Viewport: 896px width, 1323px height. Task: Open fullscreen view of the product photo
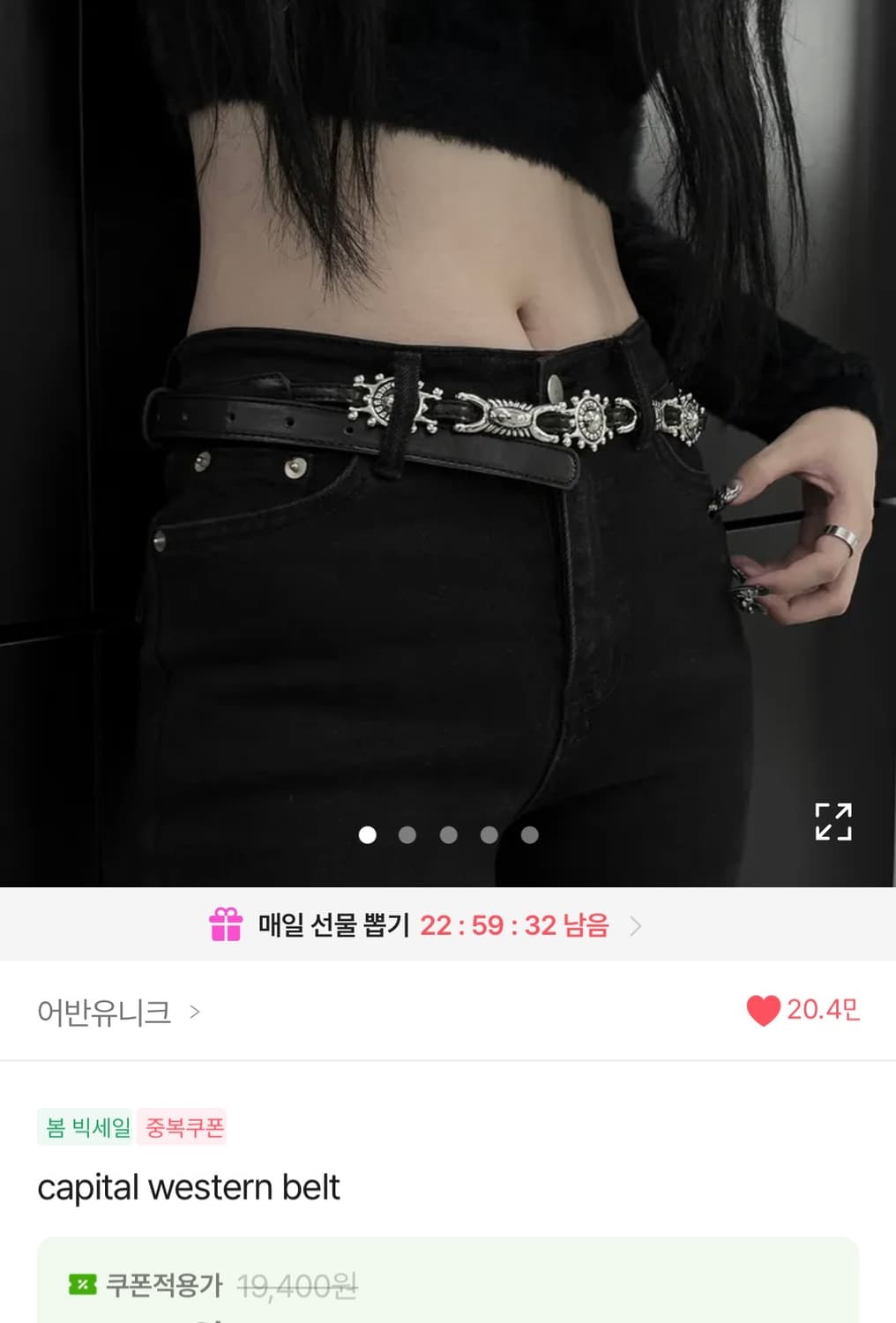pyautogui.click(x=834, y=822)
